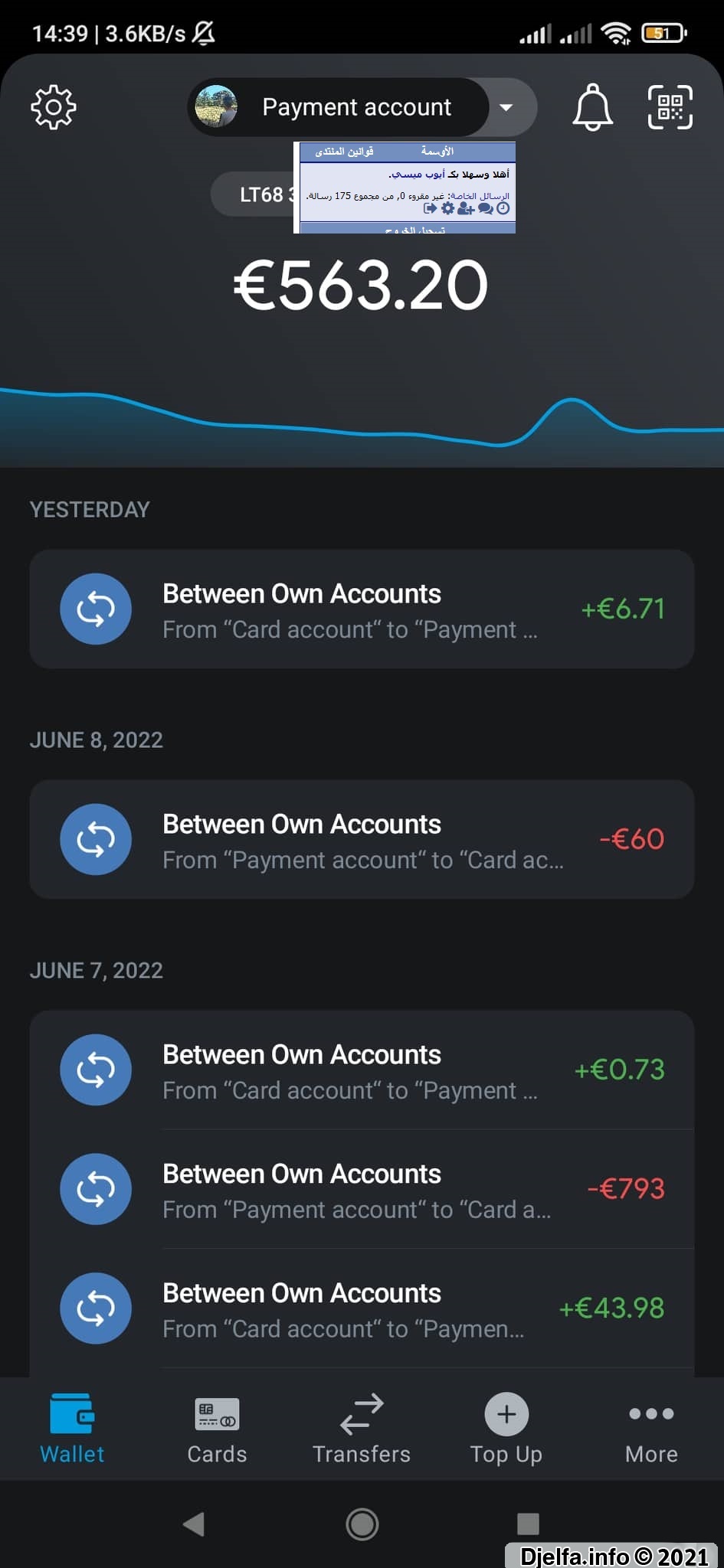Open the +€43.98 transfer entry

tap(362, 1308)
